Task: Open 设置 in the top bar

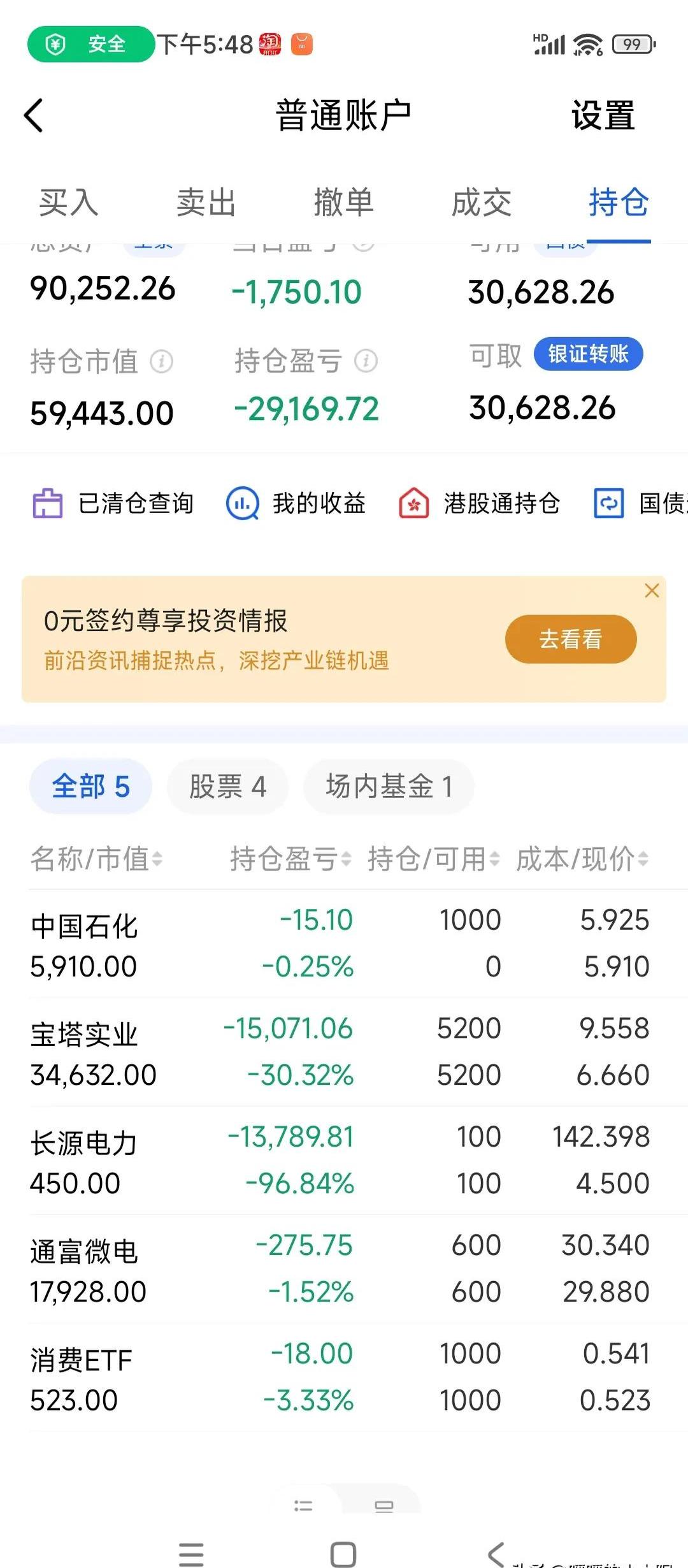Action: [x=603, y=115]
